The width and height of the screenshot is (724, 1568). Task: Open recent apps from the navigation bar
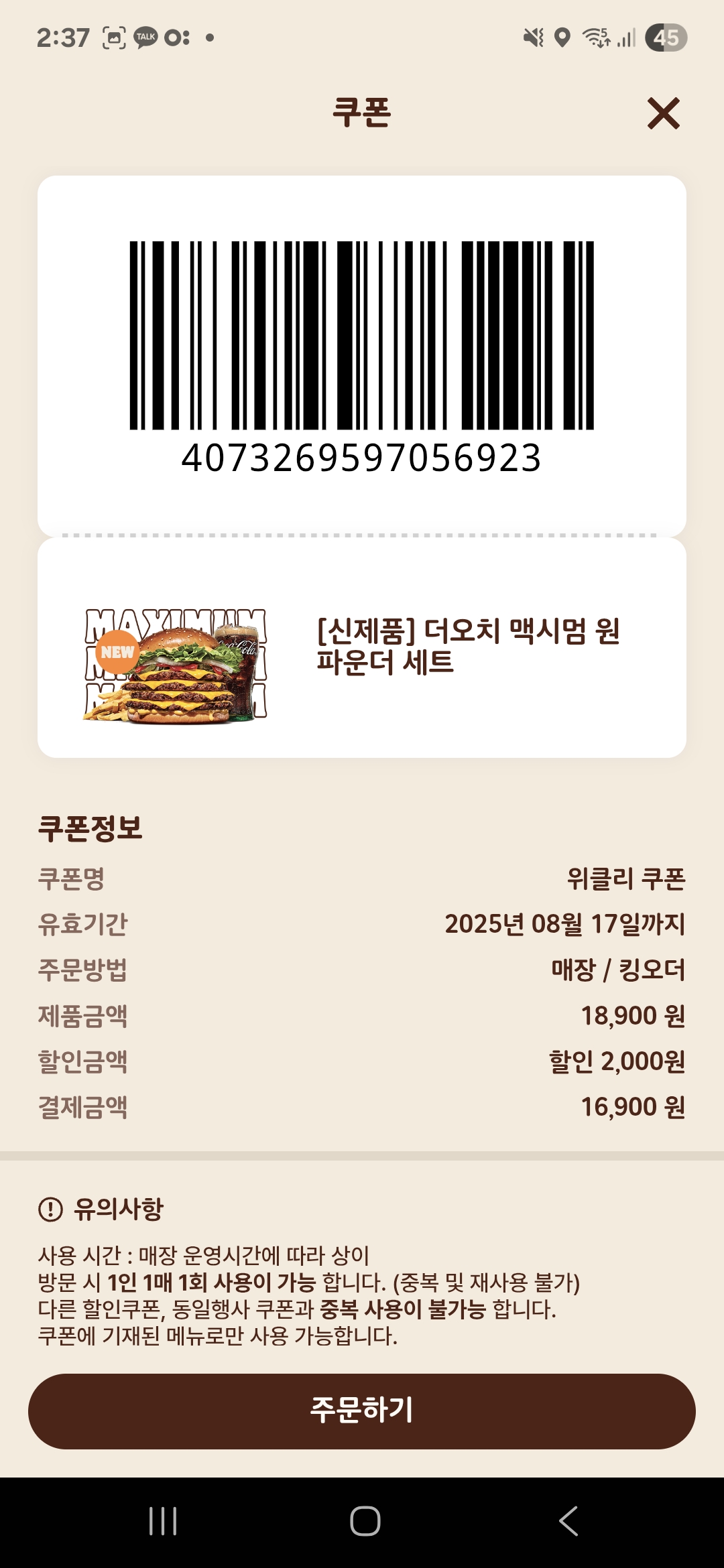[x=163, y=1521]
